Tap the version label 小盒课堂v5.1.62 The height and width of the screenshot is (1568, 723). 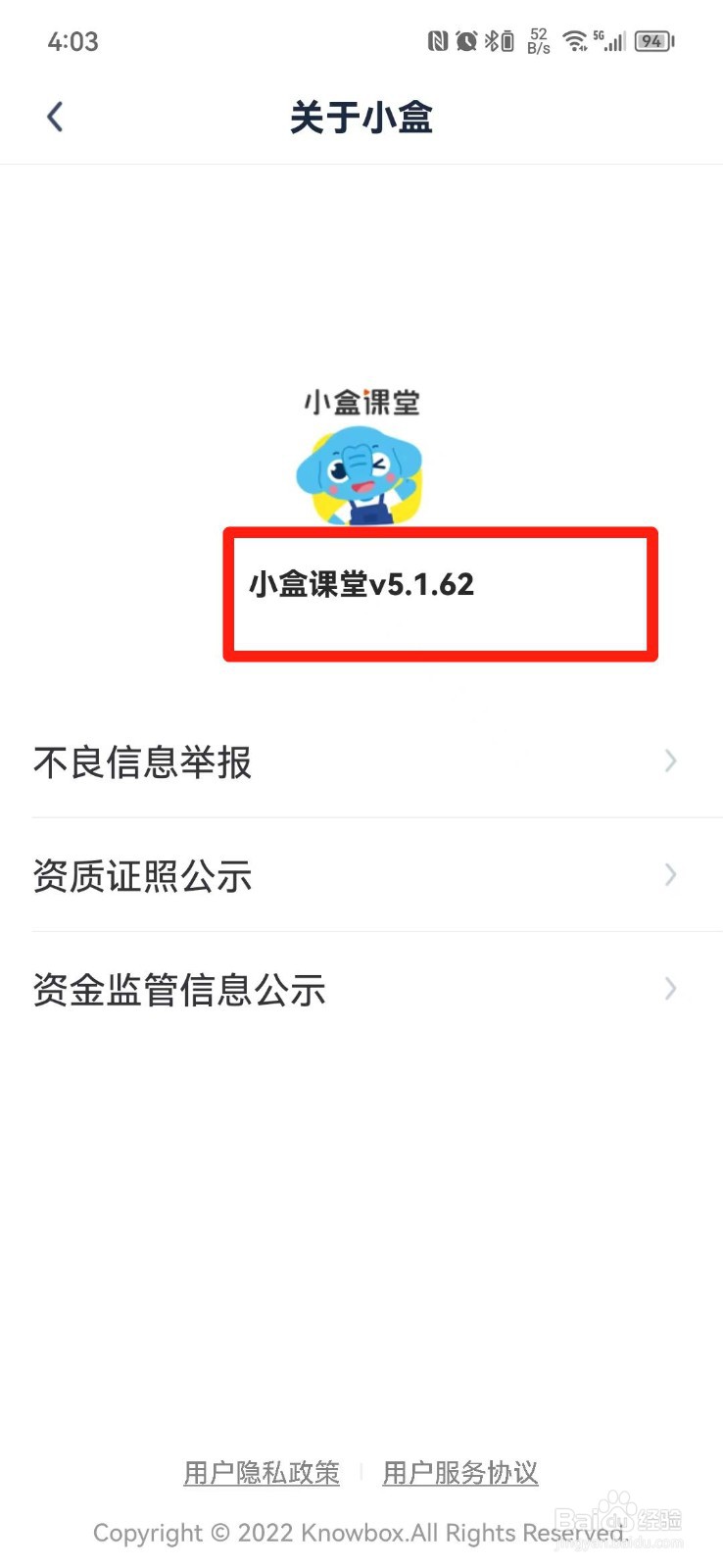point(361,585)
